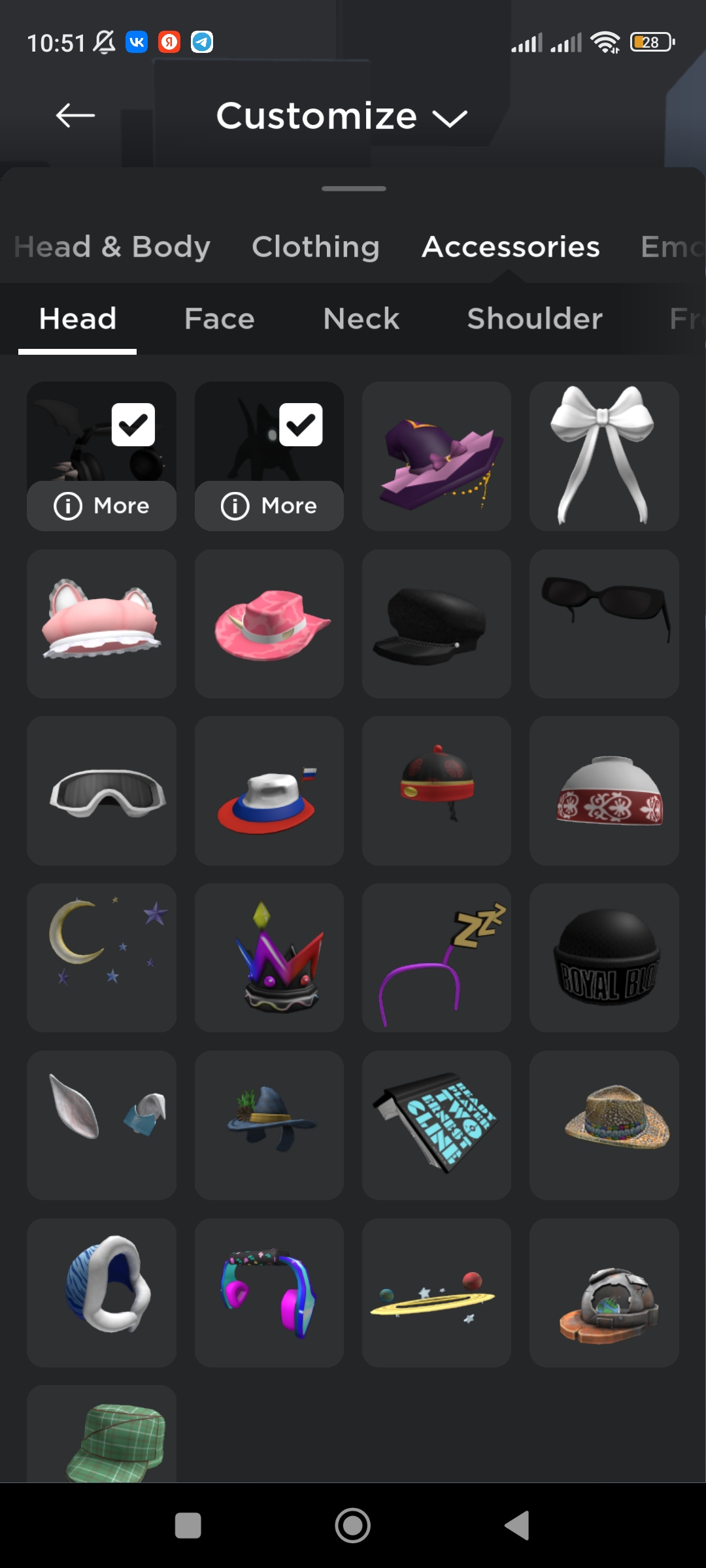Viewport: 706px width, 1568px height.
Task: Choose the pink cowboy hat
Action: pyautogui.click(x=269, y=623)
